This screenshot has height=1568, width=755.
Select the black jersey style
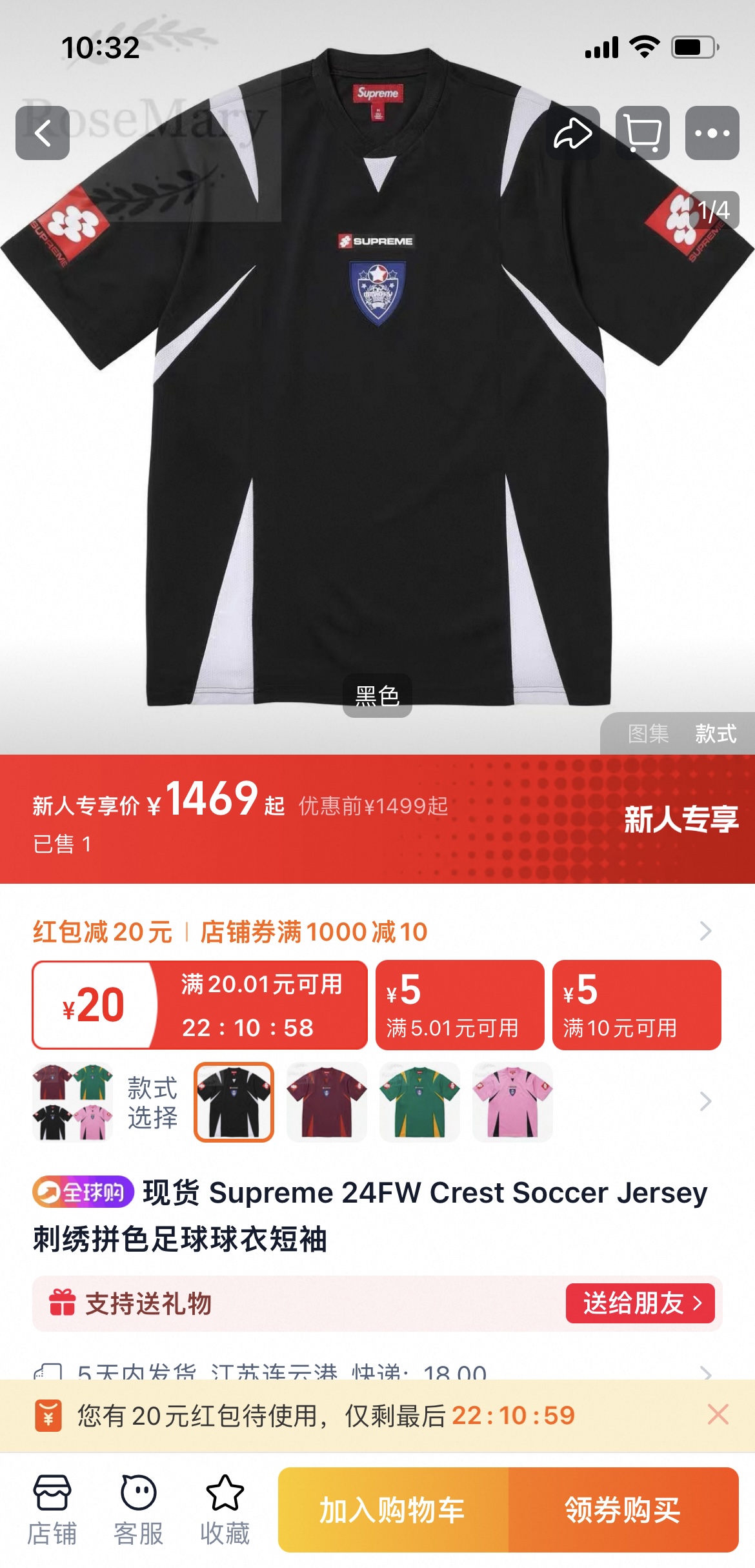tap(234, 1102)
